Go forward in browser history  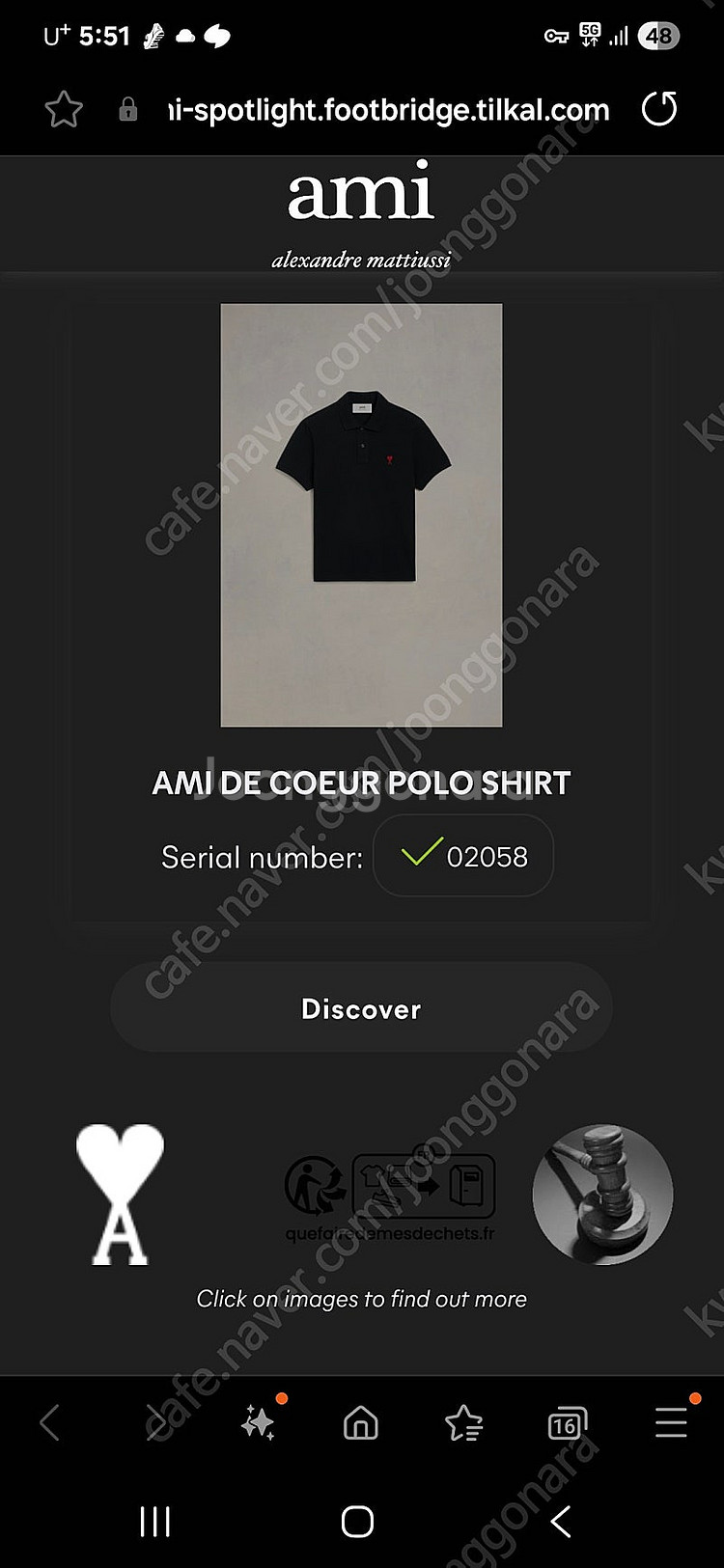[154, 1422]
